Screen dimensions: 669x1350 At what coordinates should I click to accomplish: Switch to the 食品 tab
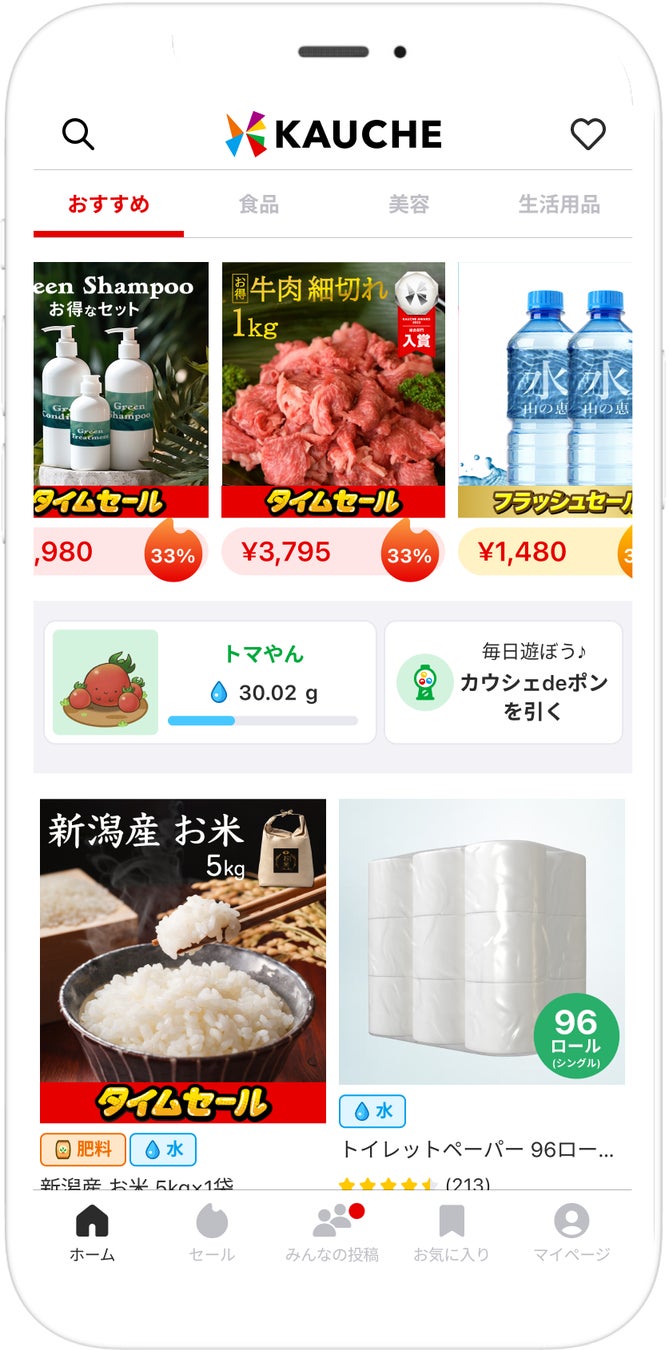[x=259, y=205]
